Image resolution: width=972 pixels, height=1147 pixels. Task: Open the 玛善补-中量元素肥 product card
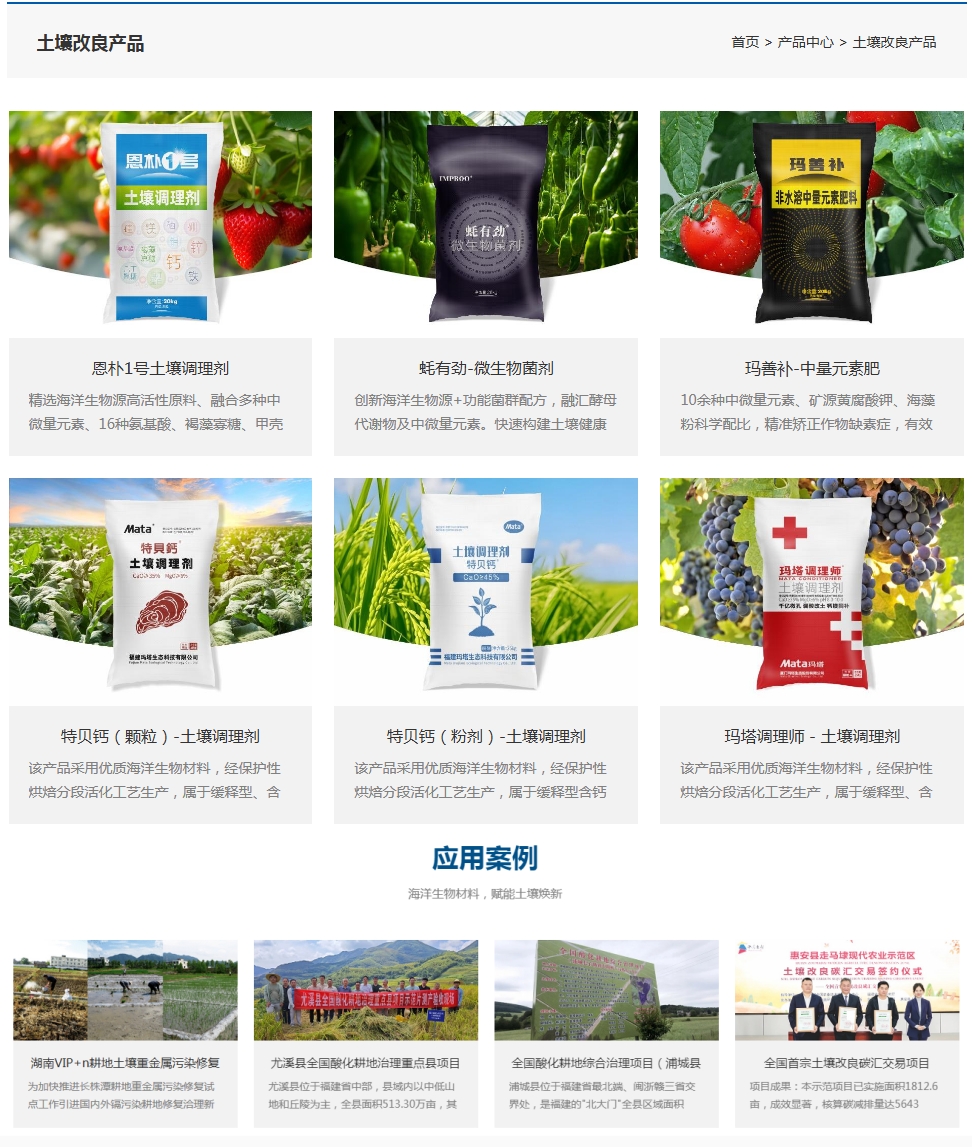click(x=812, y=368)
